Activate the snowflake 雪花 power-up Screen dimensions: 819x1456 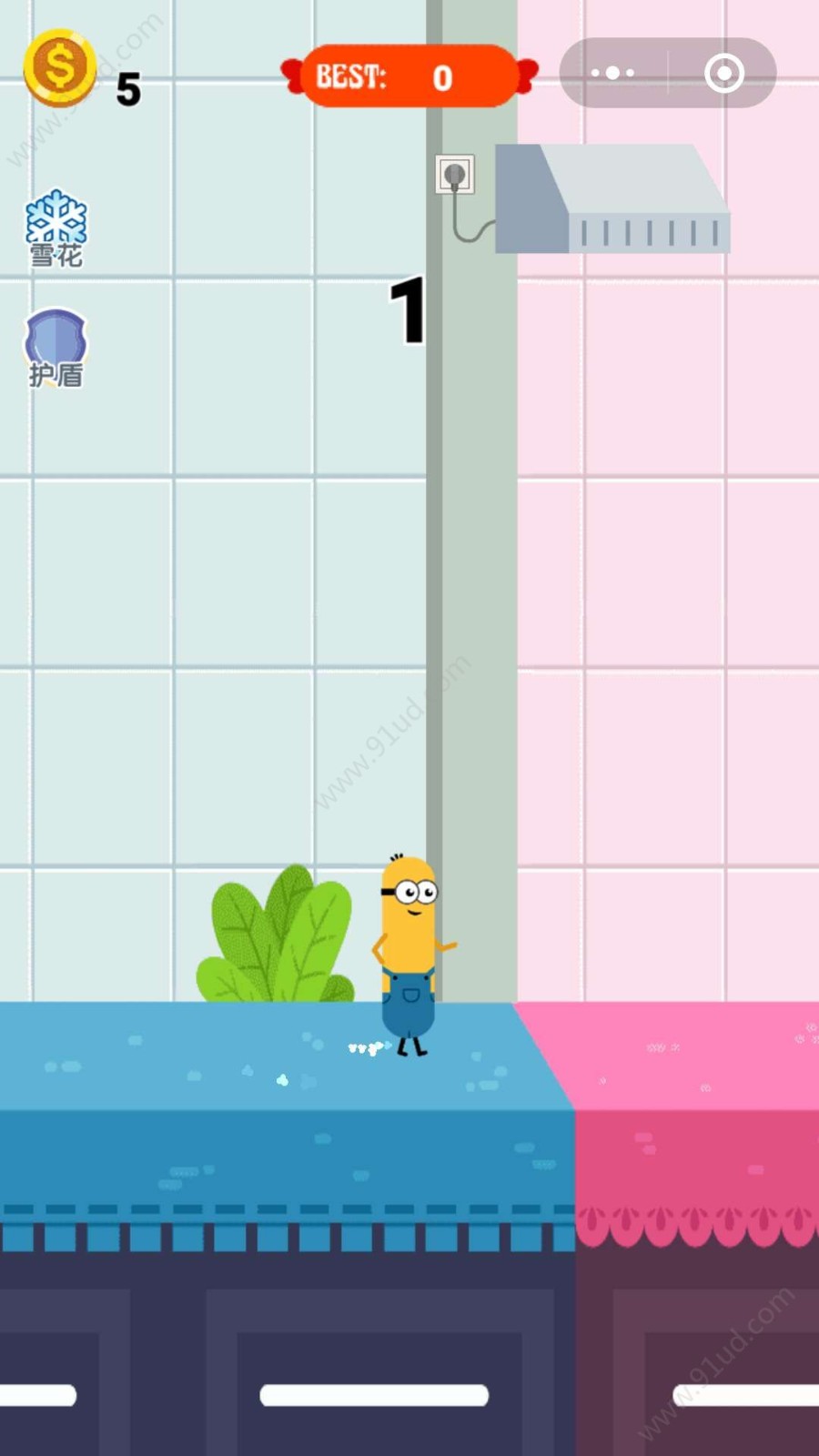click(x=56, y=227)
